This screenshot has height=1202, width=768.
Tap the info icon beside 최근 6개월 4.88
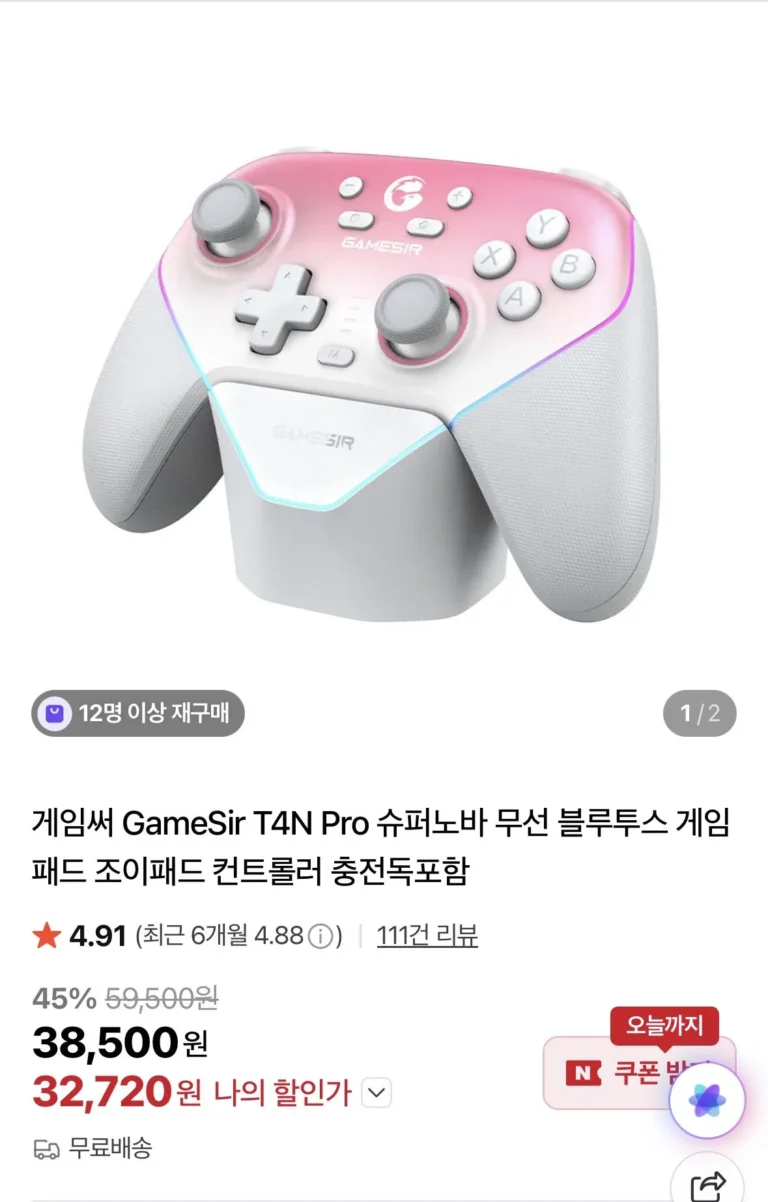(320, 937)
